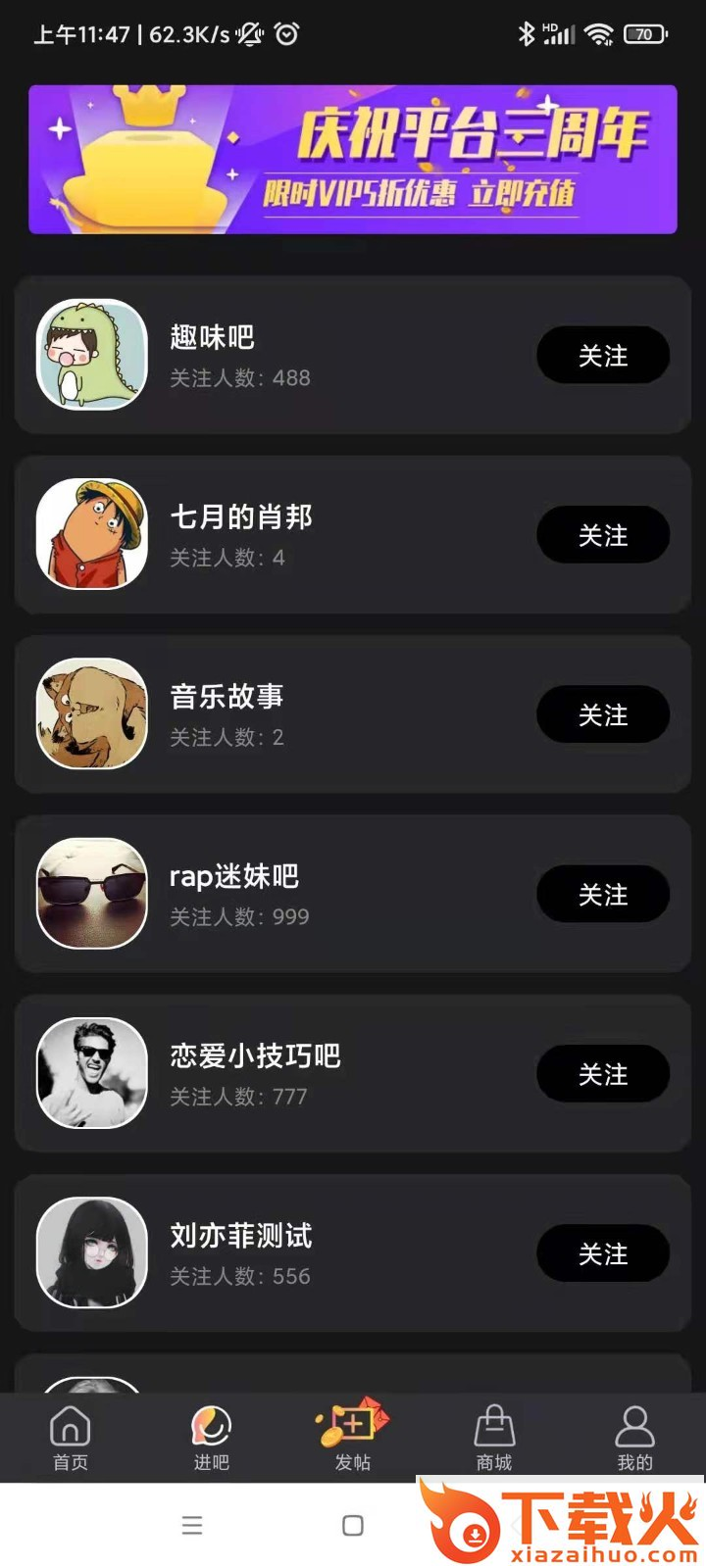Create a new post via 发帖

pyautogui.click(x=353, y=1436)
